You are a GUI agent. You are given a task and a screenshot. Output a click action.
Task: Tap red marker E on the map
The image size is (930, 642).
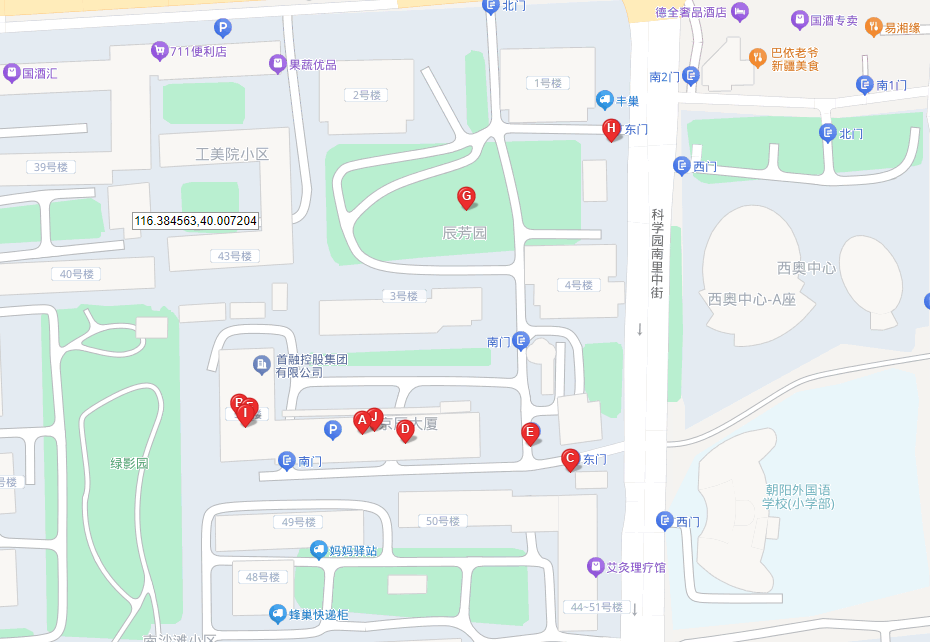pos(530,432)
